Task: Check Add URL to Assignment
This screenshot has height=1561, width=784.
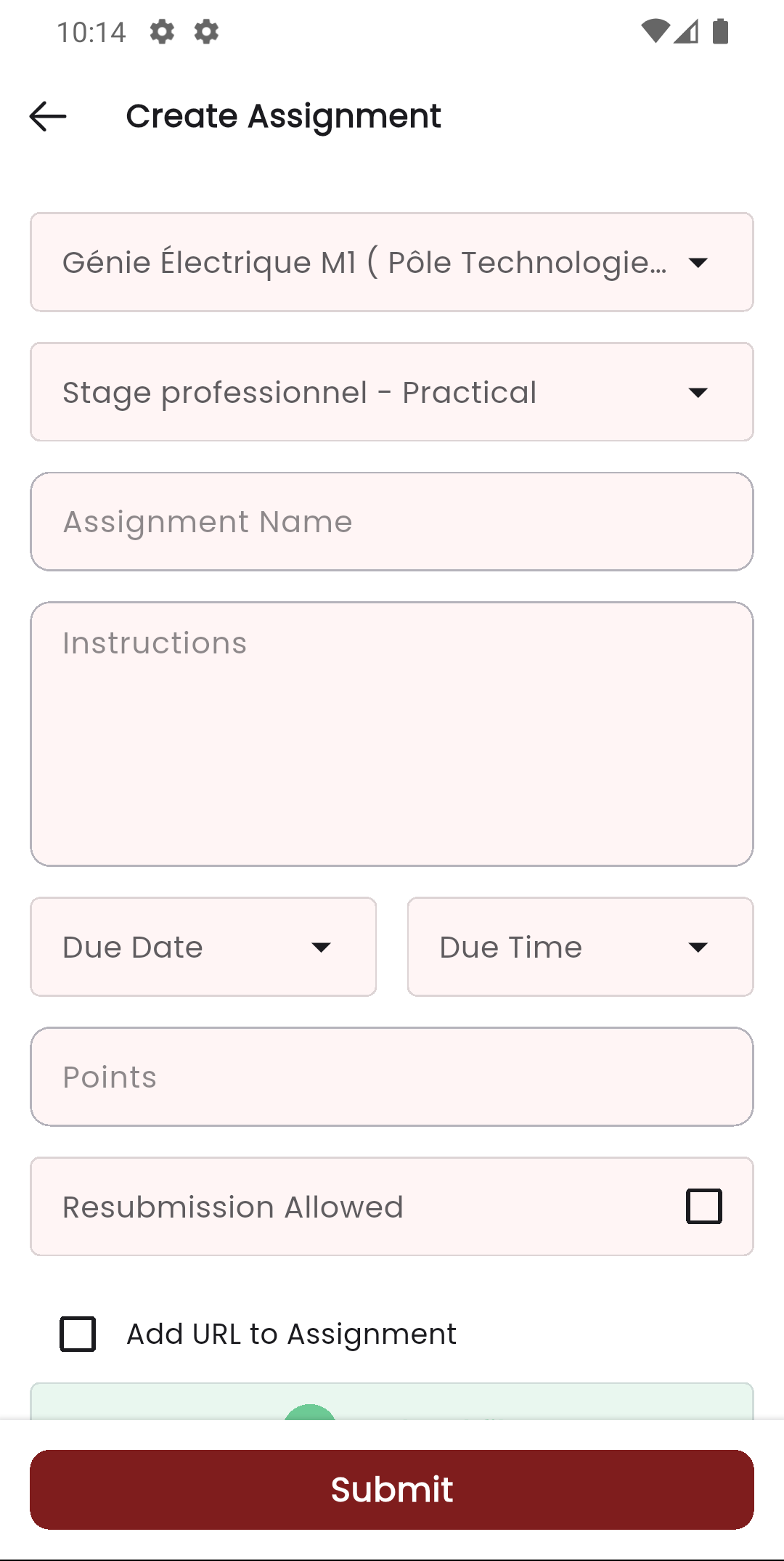Action: (76, 1334)
